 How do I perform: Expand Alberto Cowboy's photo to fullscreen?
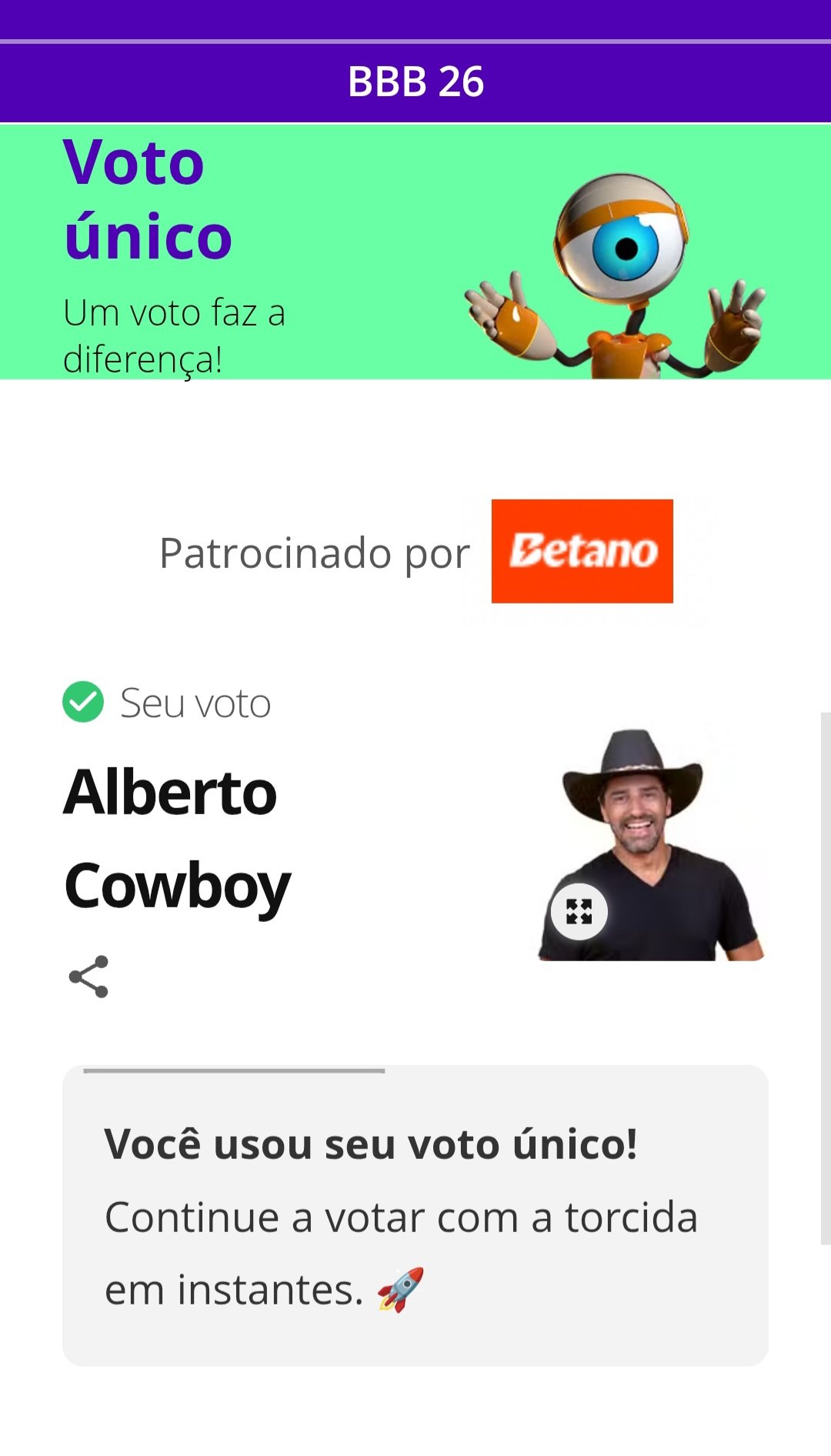579,912
